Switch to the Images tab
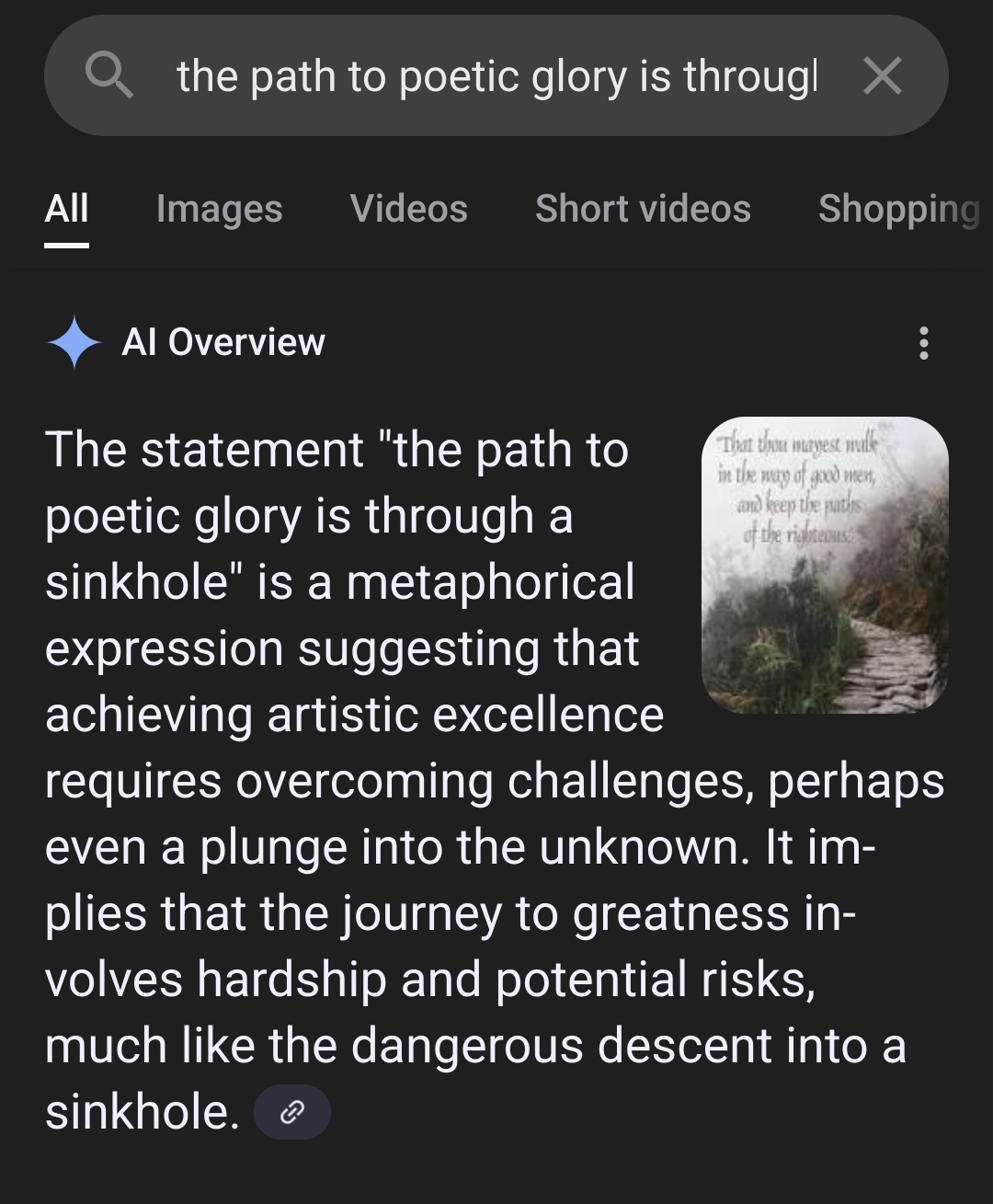This screenshot has width=993, height=1204. (220, 209)
